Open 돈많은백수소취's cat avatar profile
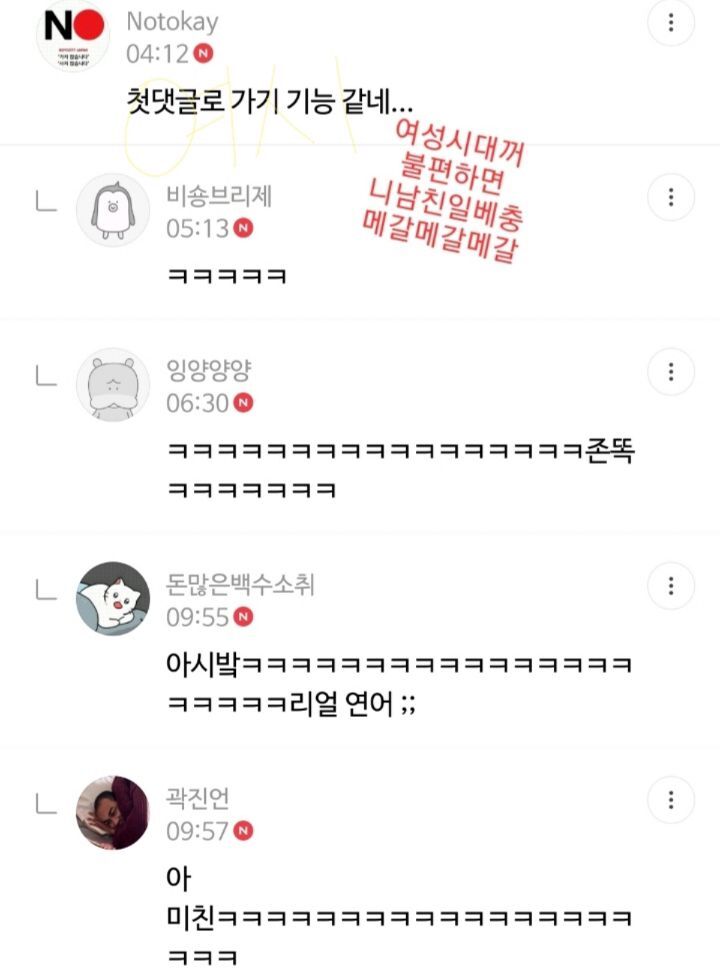This screenshot has width=720, height=978. click(x=113, y=599)
